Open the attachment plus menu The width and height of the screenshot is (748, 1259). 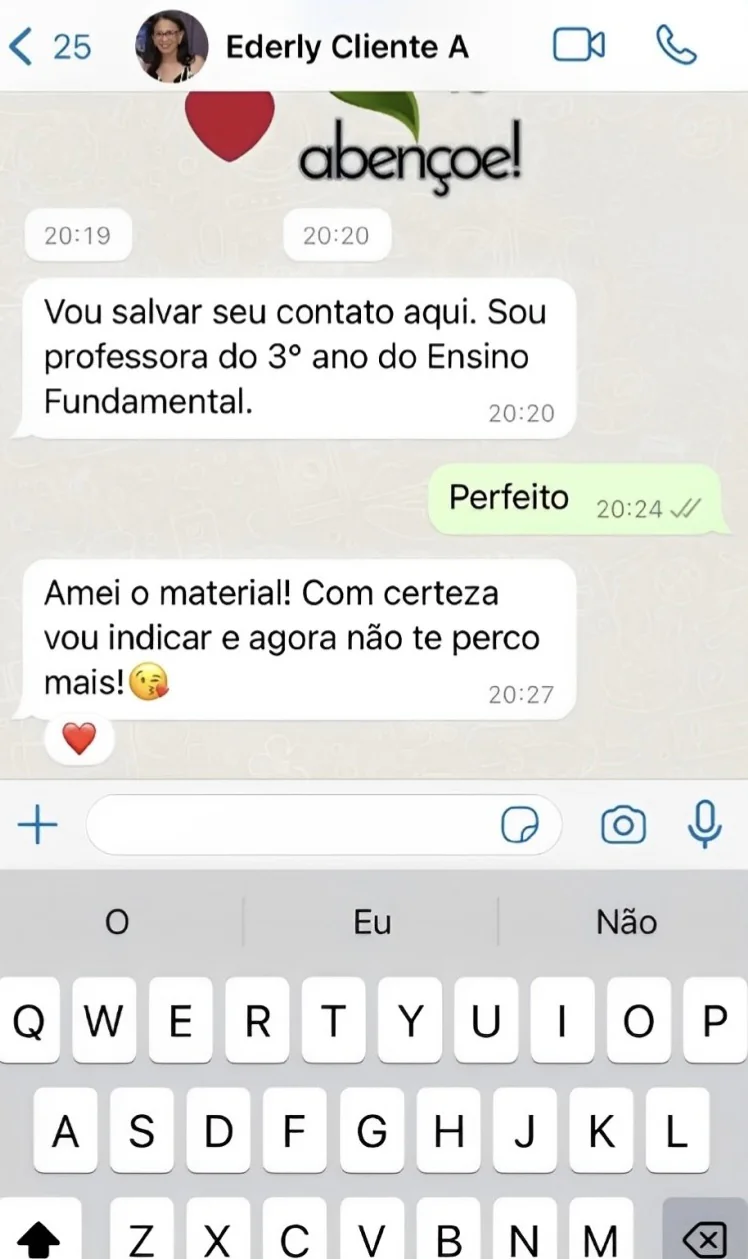(38, 826)
